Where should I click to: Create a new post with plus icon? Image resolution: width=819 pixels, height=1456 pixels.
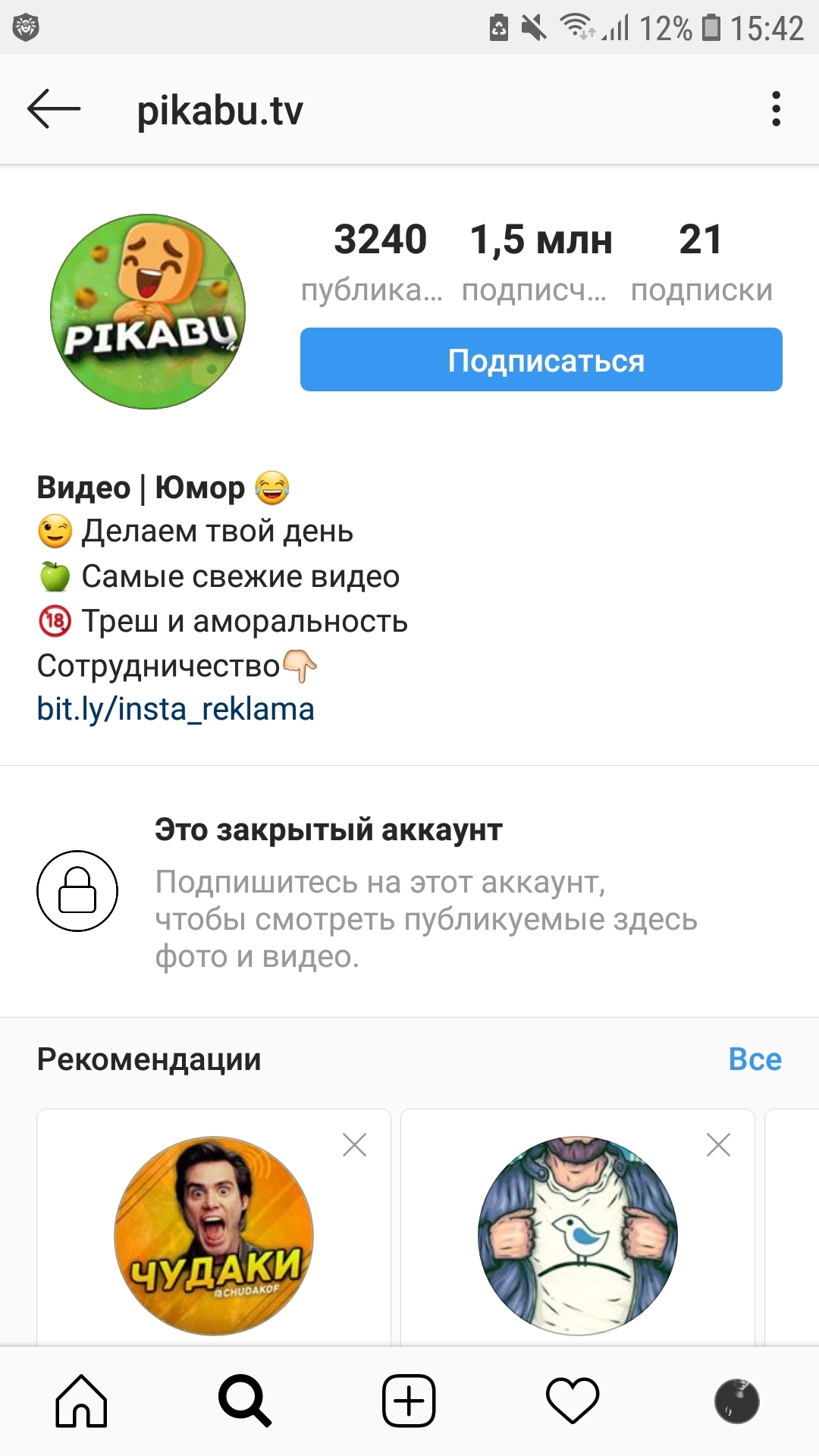point(409,1401)
